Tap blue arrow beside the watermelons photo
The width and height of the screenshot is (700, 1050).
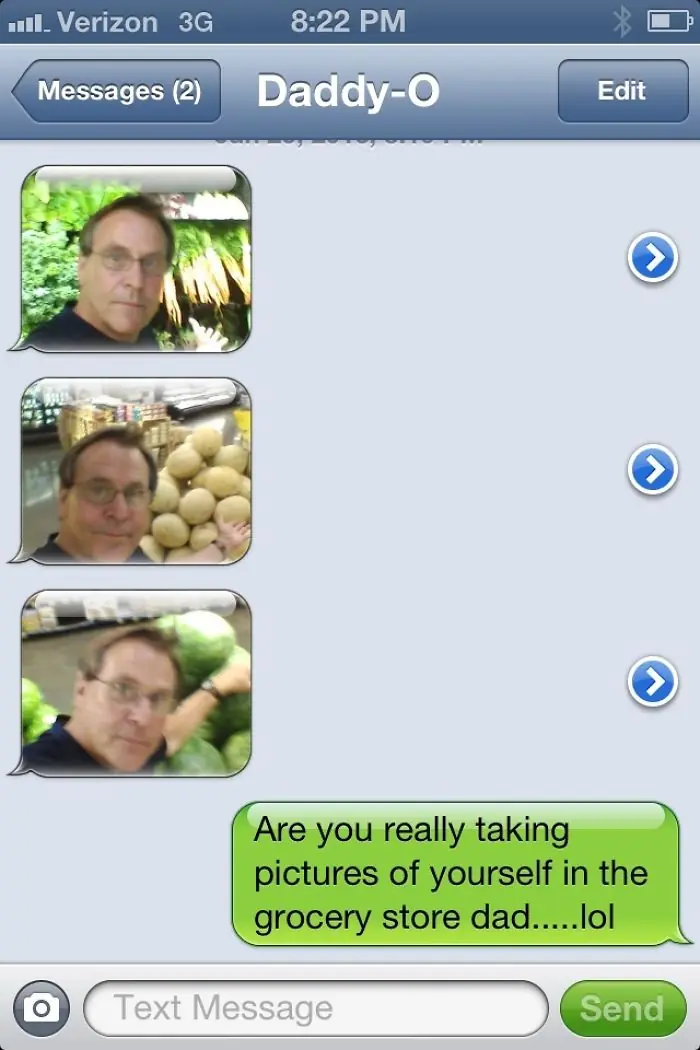[x=652, y=682]
